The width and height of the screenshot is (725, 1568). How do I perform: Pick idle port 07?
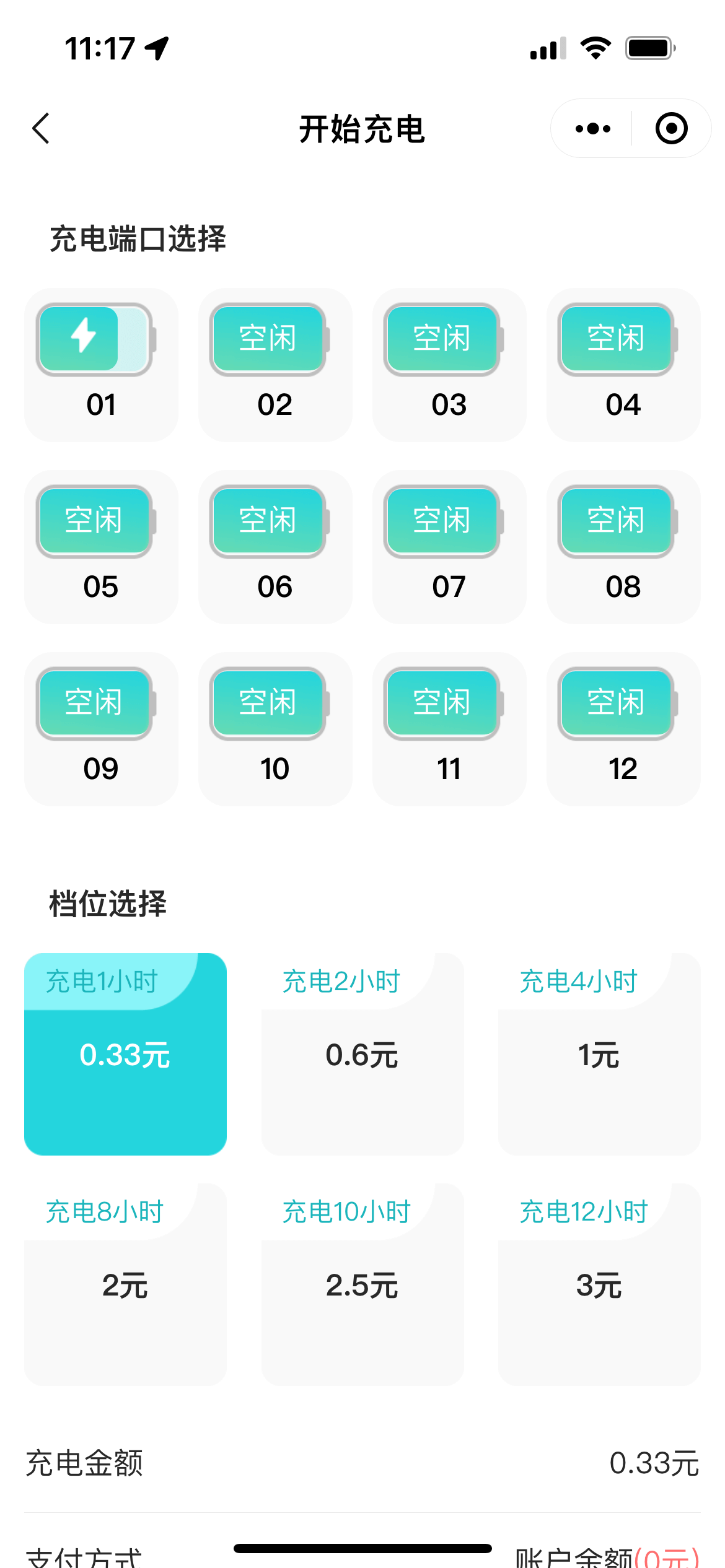[x=449, y=547]
